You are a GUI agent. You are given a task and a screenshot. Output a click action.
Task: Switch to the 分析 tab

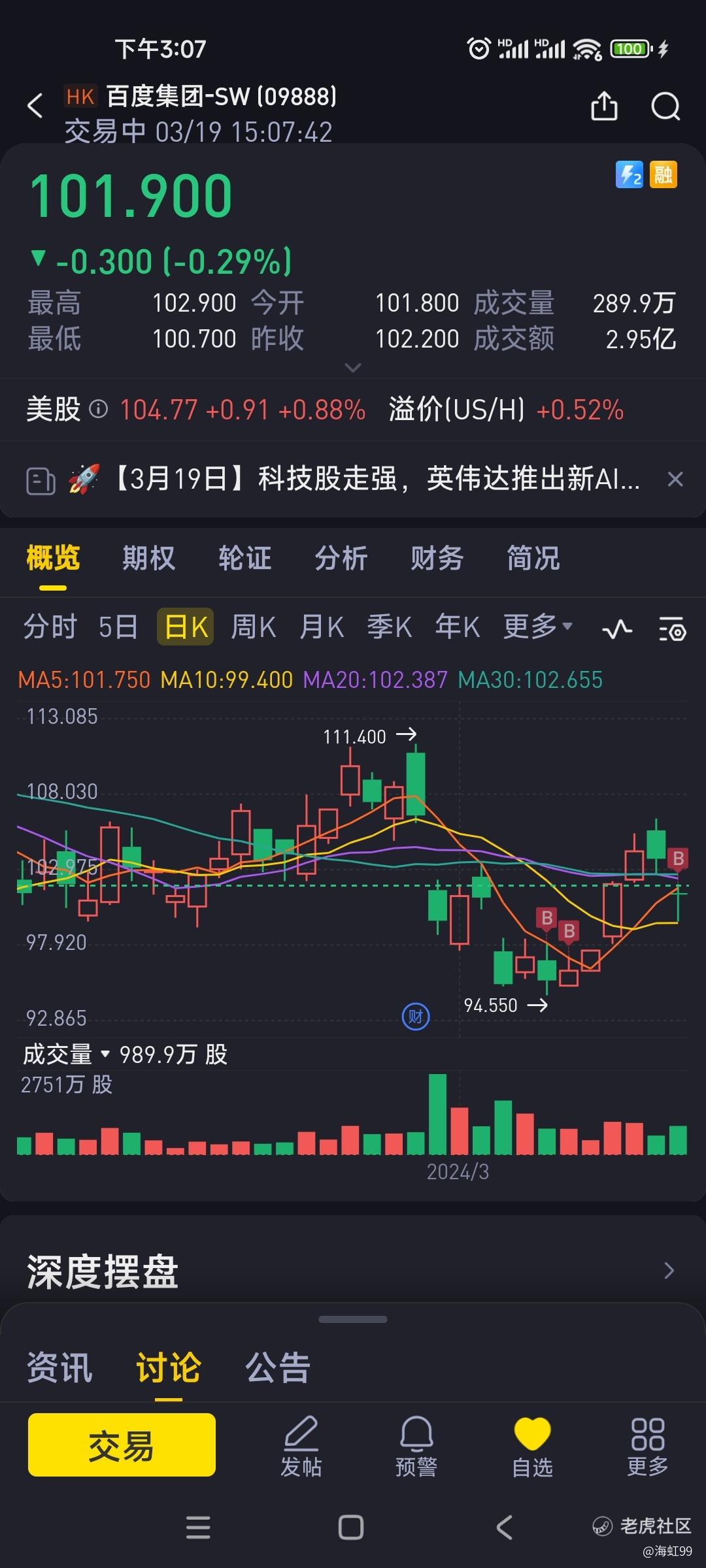pyautogui.click(x=341, y=559)
